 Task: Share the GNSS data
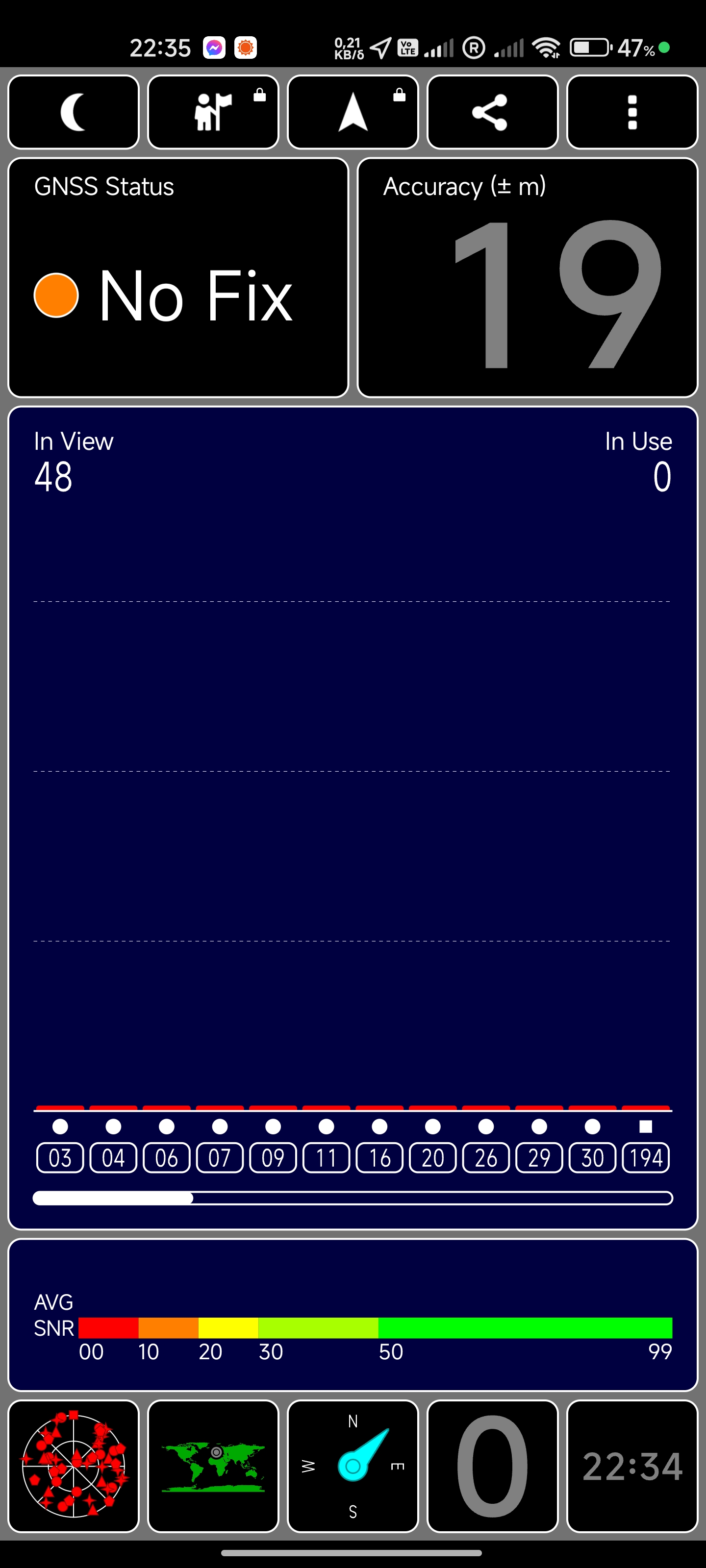click(x=492, y=112)
